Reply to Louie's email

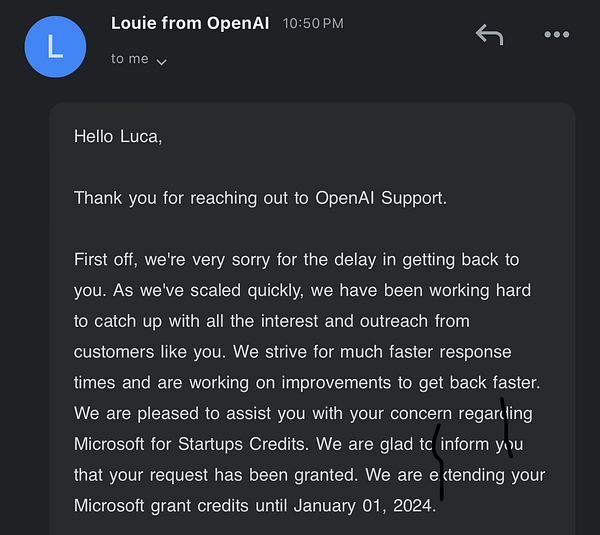coord(489,34)
